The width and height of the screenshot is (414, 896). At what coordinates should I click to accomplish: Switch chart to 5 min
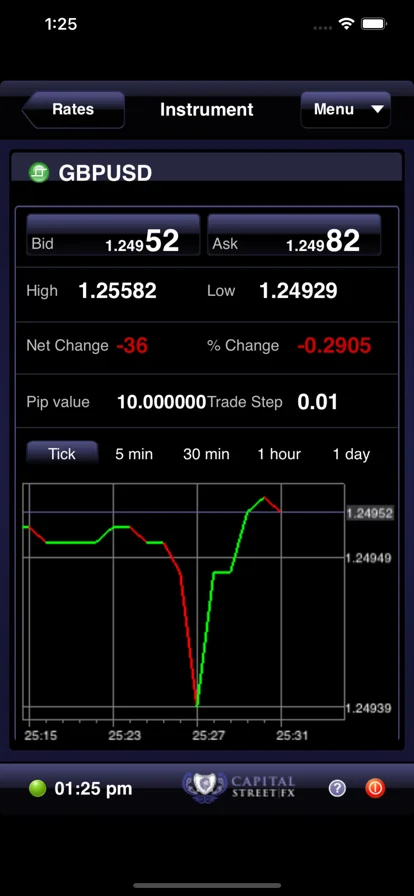coord(134,454)
